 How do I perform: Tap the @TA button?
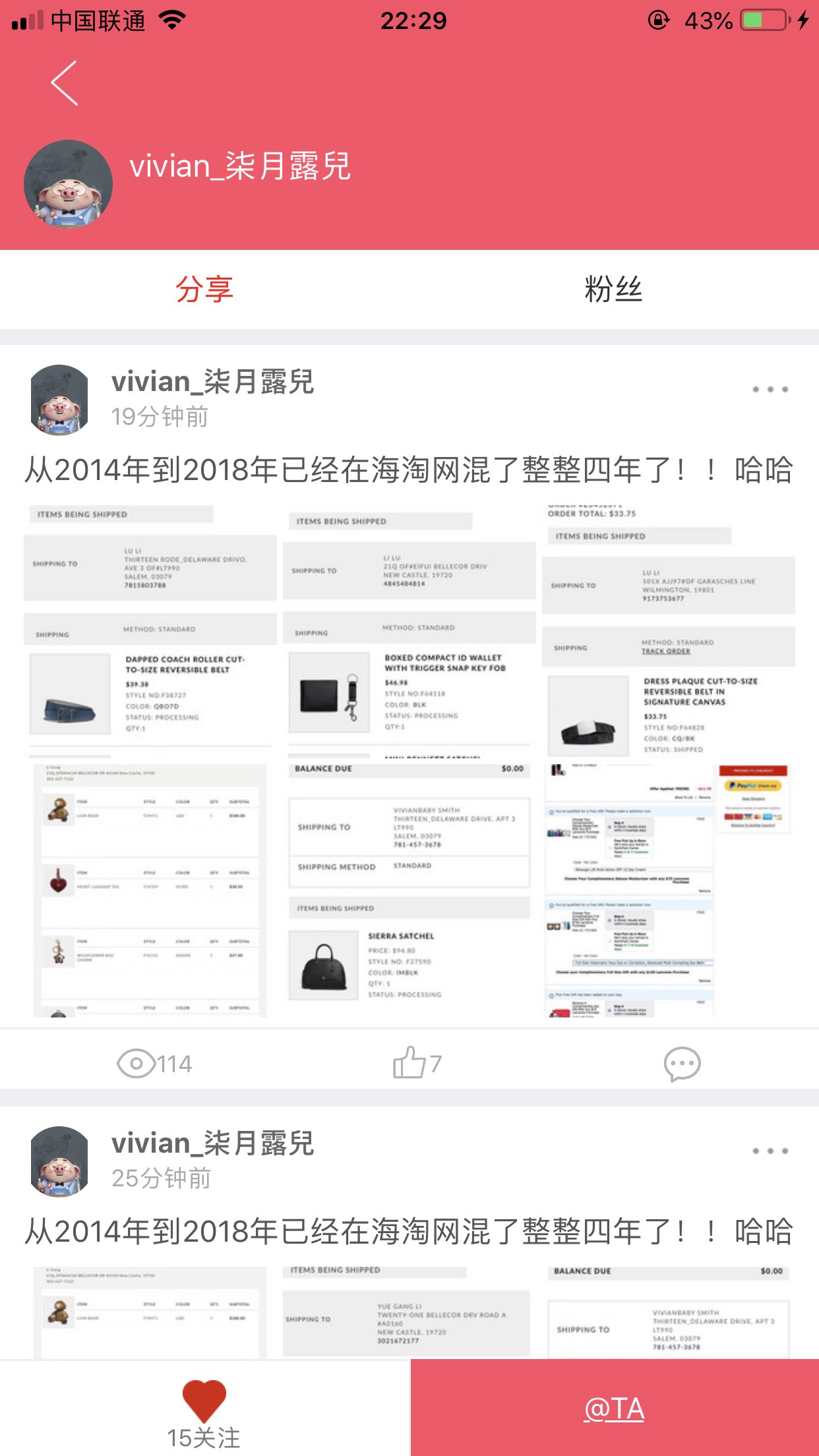[614, 1409]
